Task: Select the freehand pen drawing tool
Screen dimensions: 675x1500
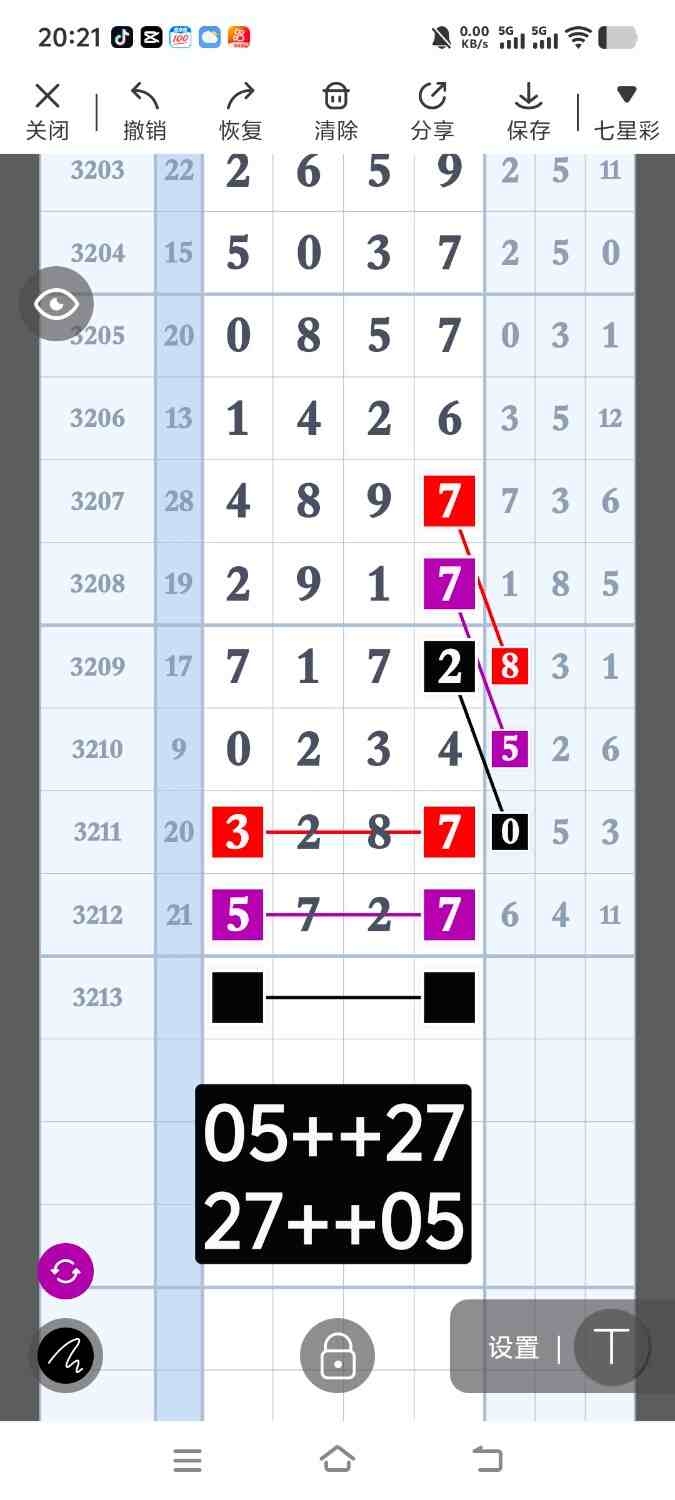Action: click(65, 1356)
